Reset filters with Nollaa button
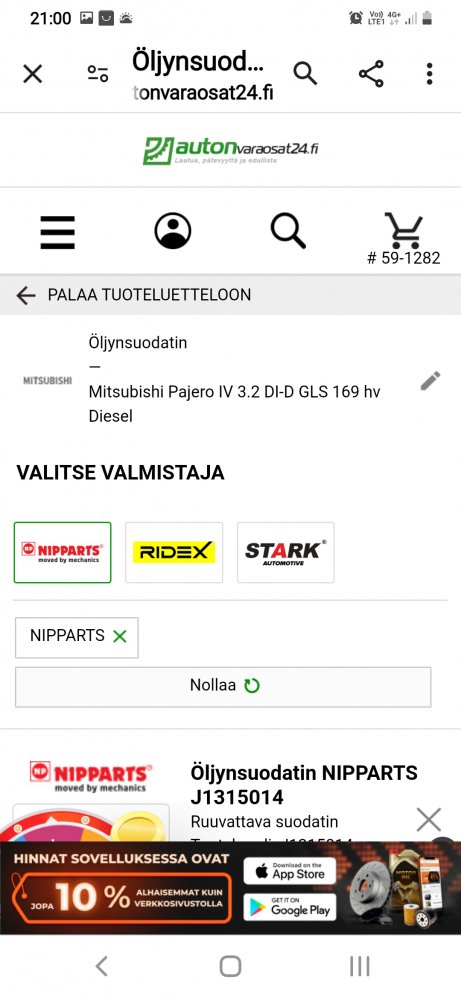This screenshot has width=461, height=1000. point(223,686)
